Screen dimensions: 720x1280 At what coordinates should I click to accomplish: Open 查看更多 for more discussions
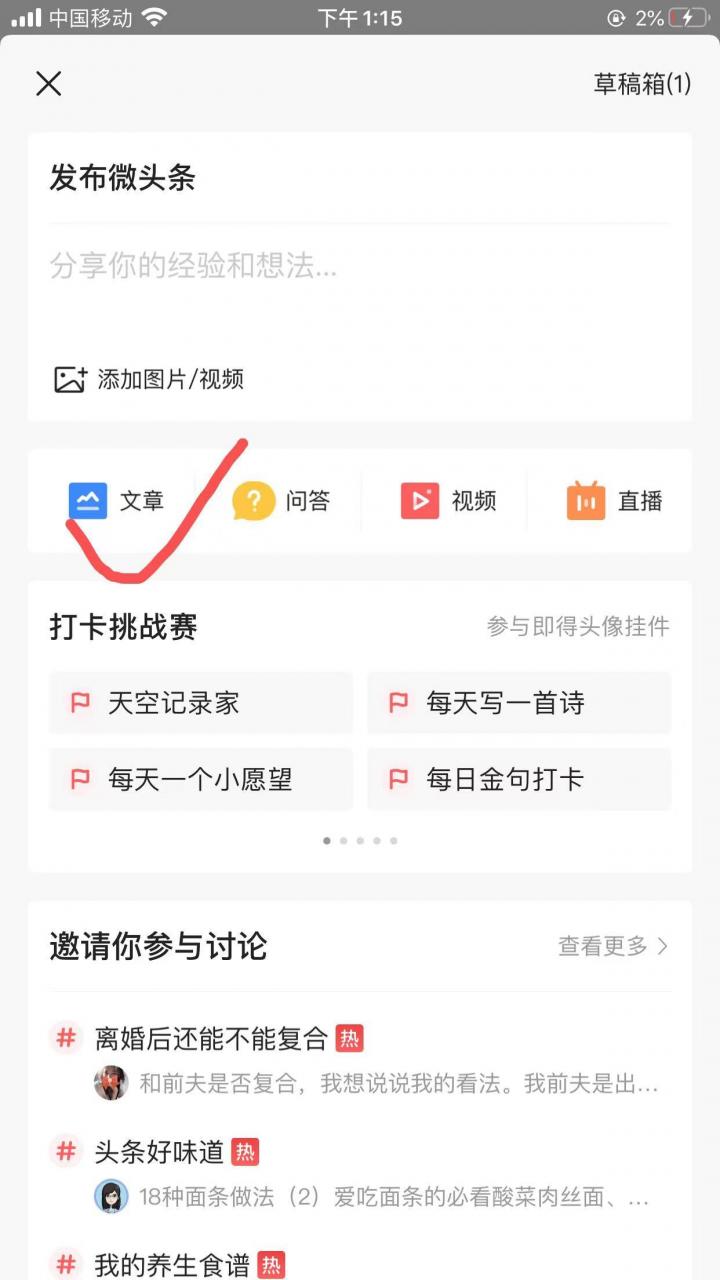tap(612, 946)
